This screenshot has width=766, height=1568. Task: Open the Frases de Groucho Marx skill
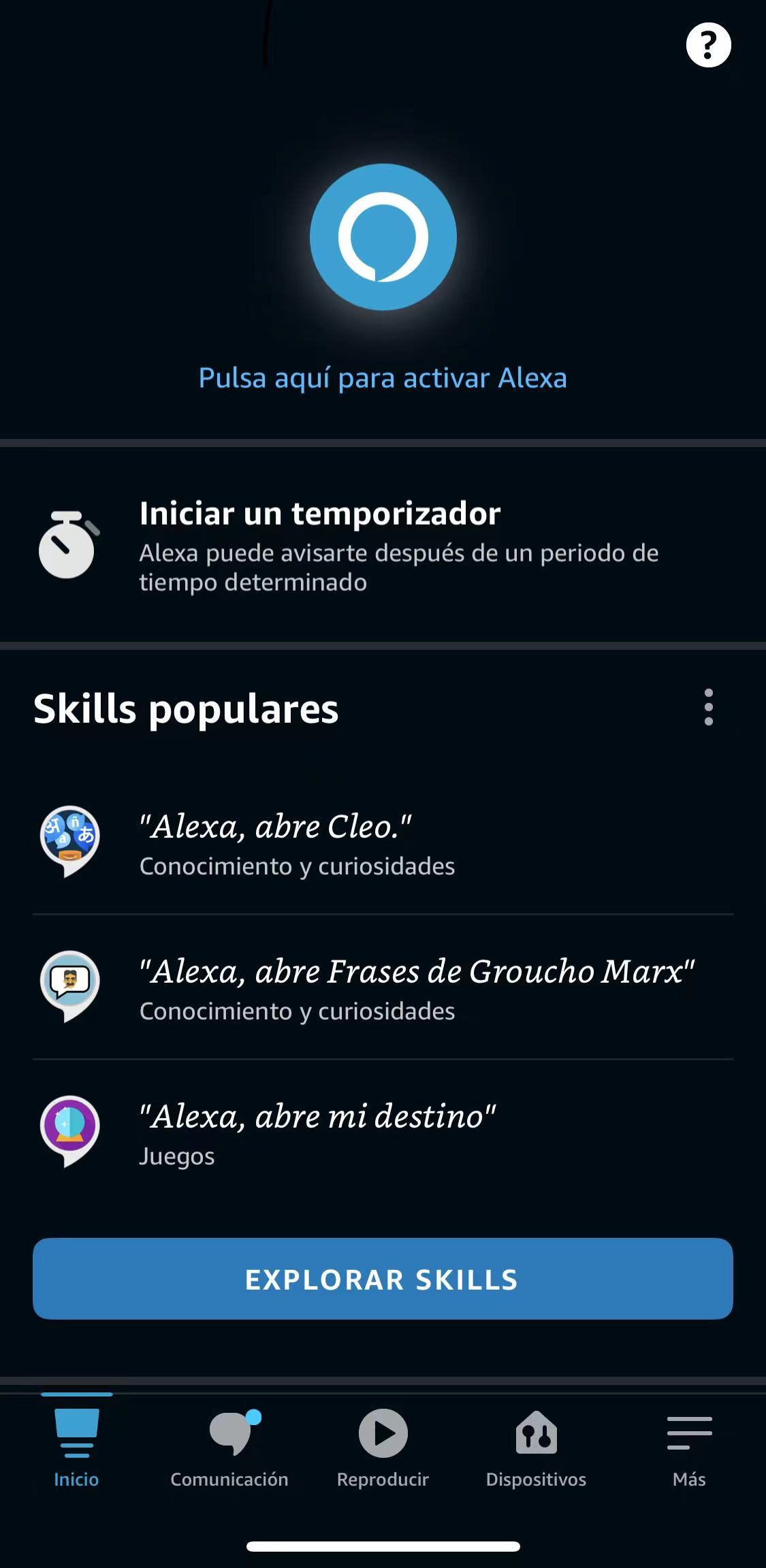(x=383, y=987)
